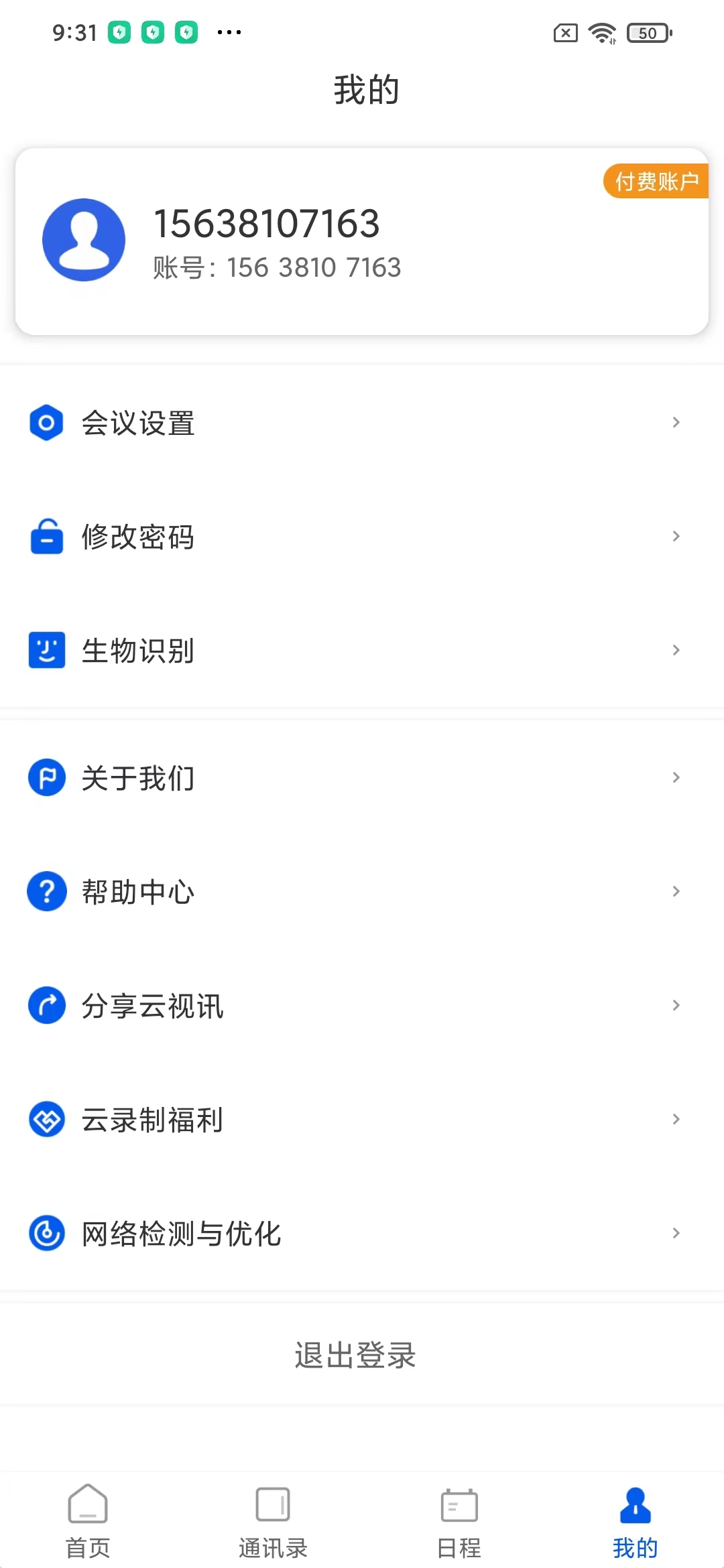
Task: Open the account profile card 15638107163
Action: coord(362,241)
